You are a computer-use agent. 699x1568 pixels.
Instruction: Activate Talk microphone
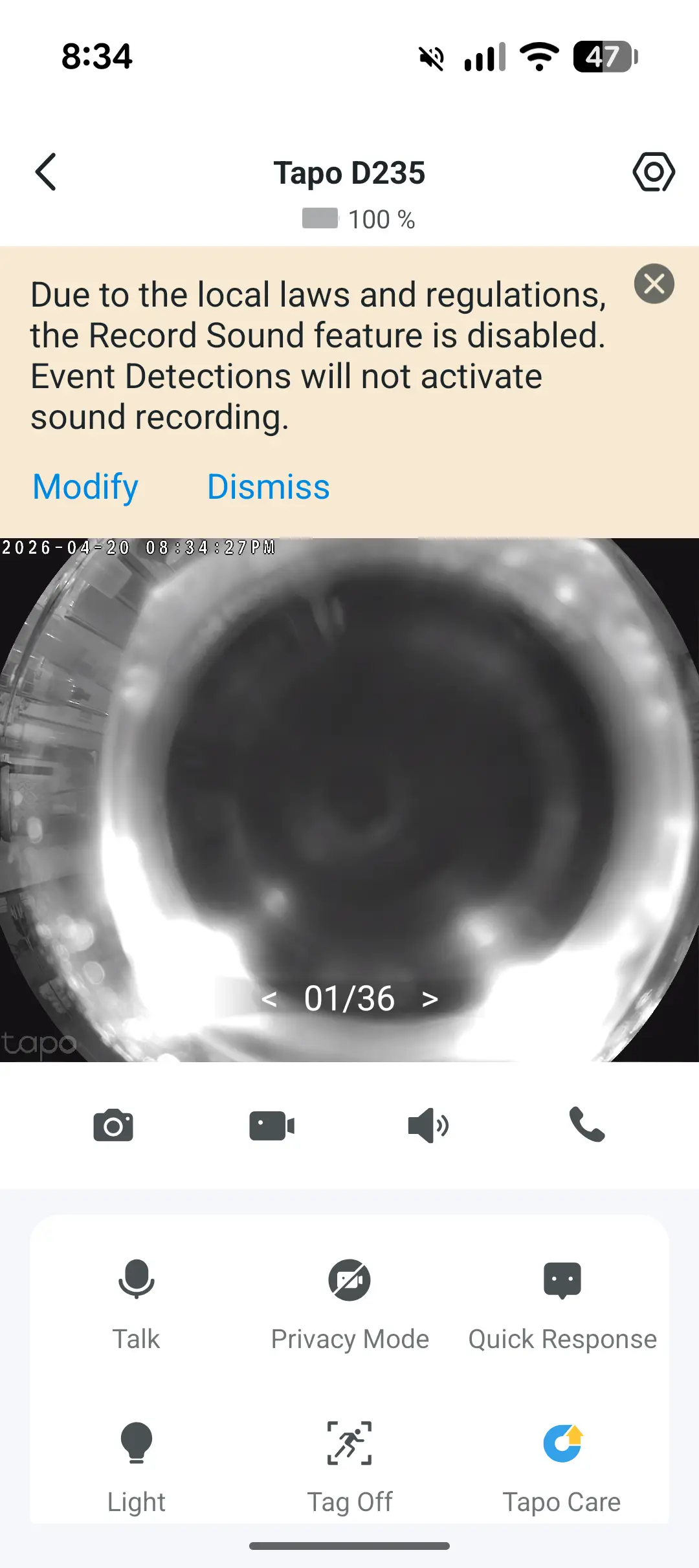coord(137,1301)
